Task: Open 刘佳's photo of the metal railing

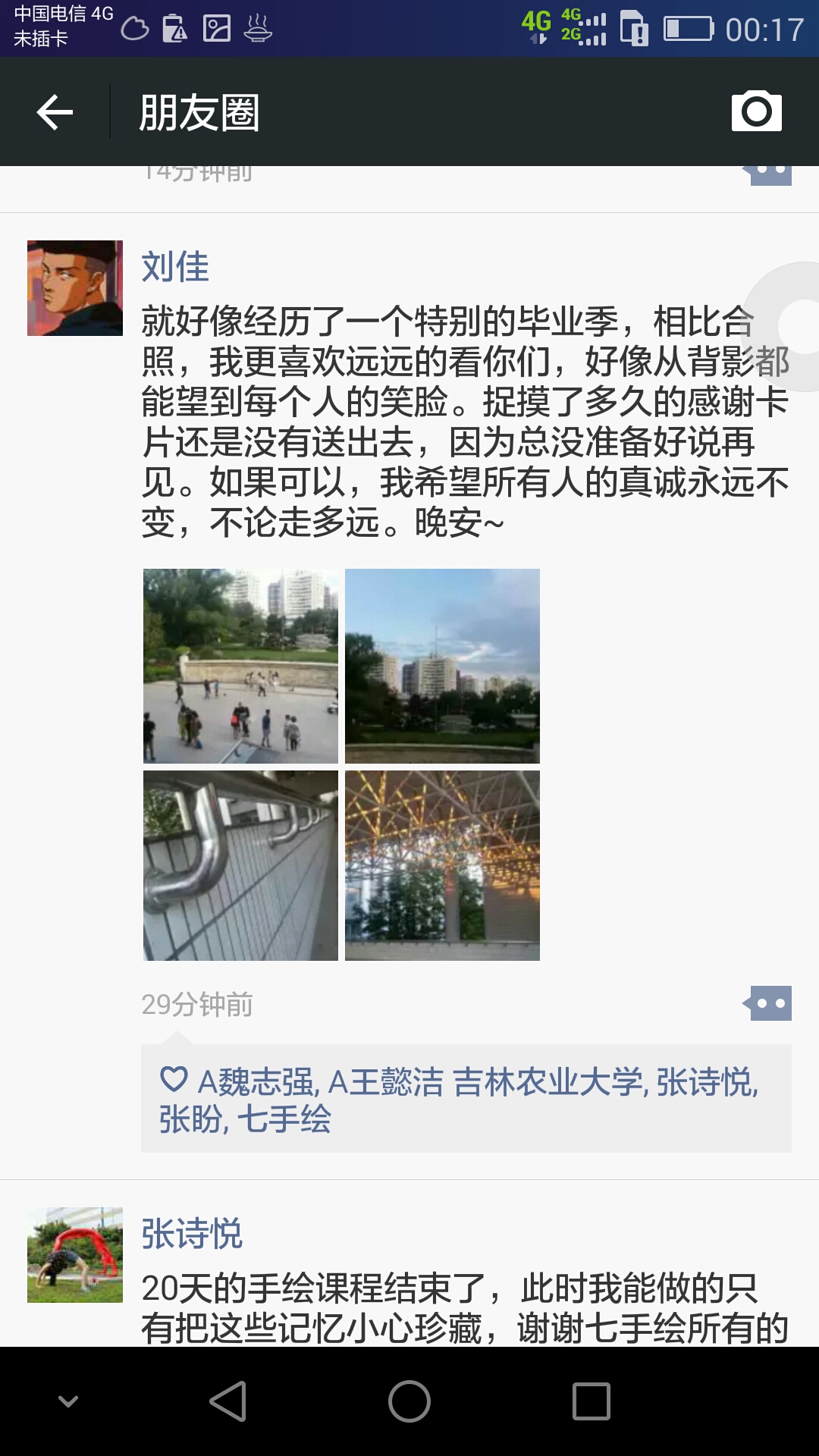Action: (240, 865)
